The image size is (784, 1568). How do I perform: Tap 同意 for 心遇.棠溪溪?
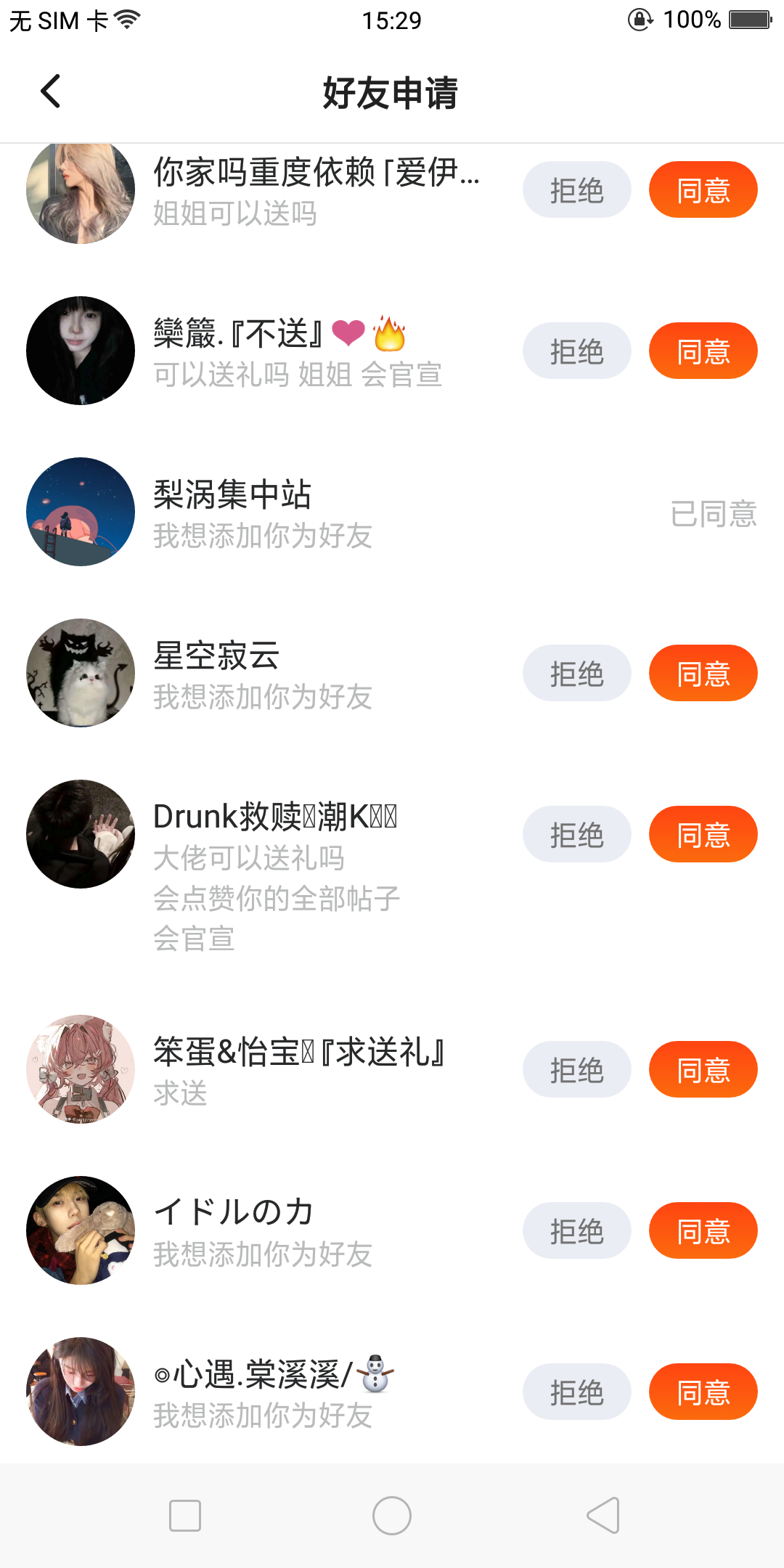[x=703, y=1392]
